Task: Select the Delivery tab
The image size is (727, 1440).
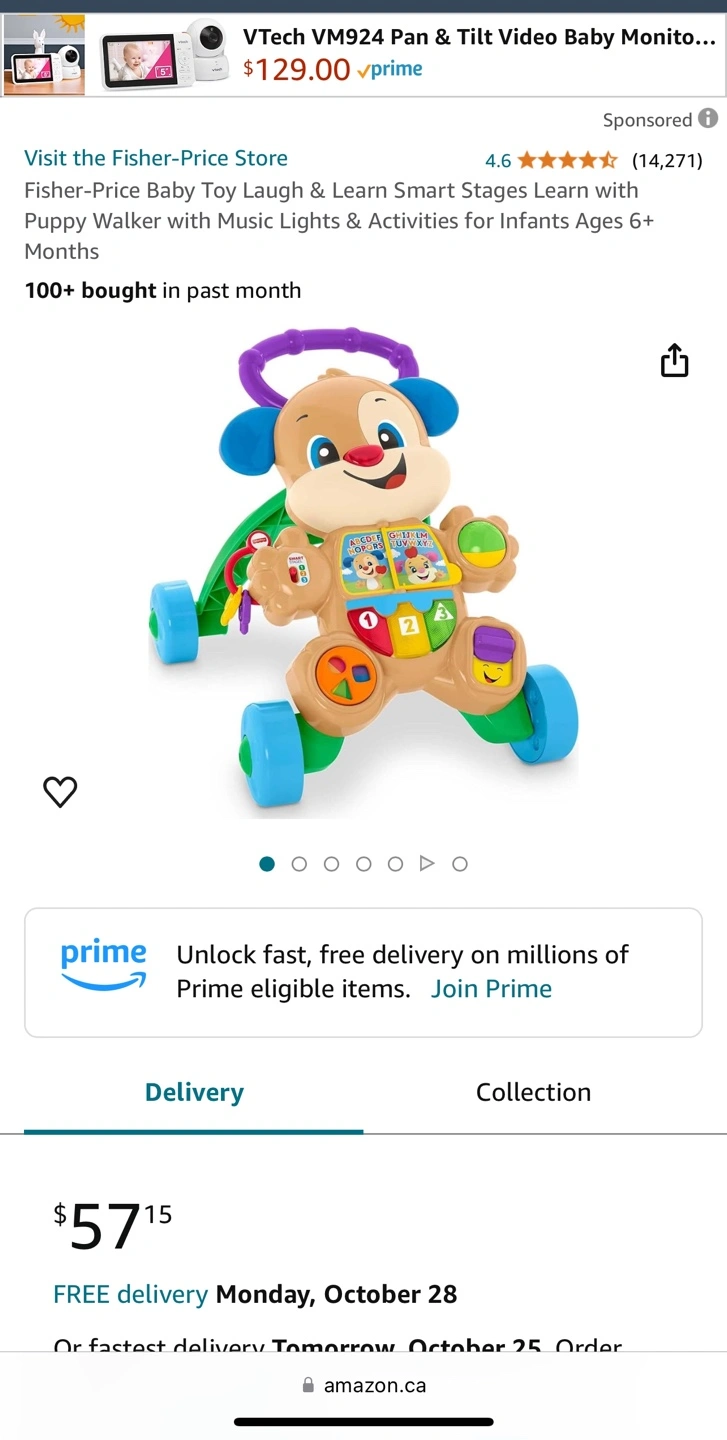Action: [194, 1092]
